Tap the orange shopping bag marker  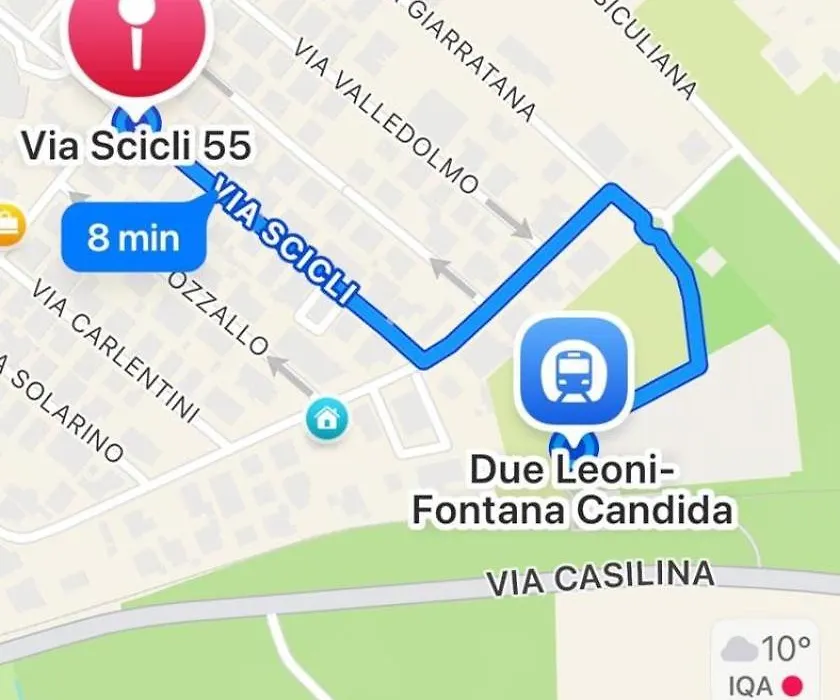(8, 226)
